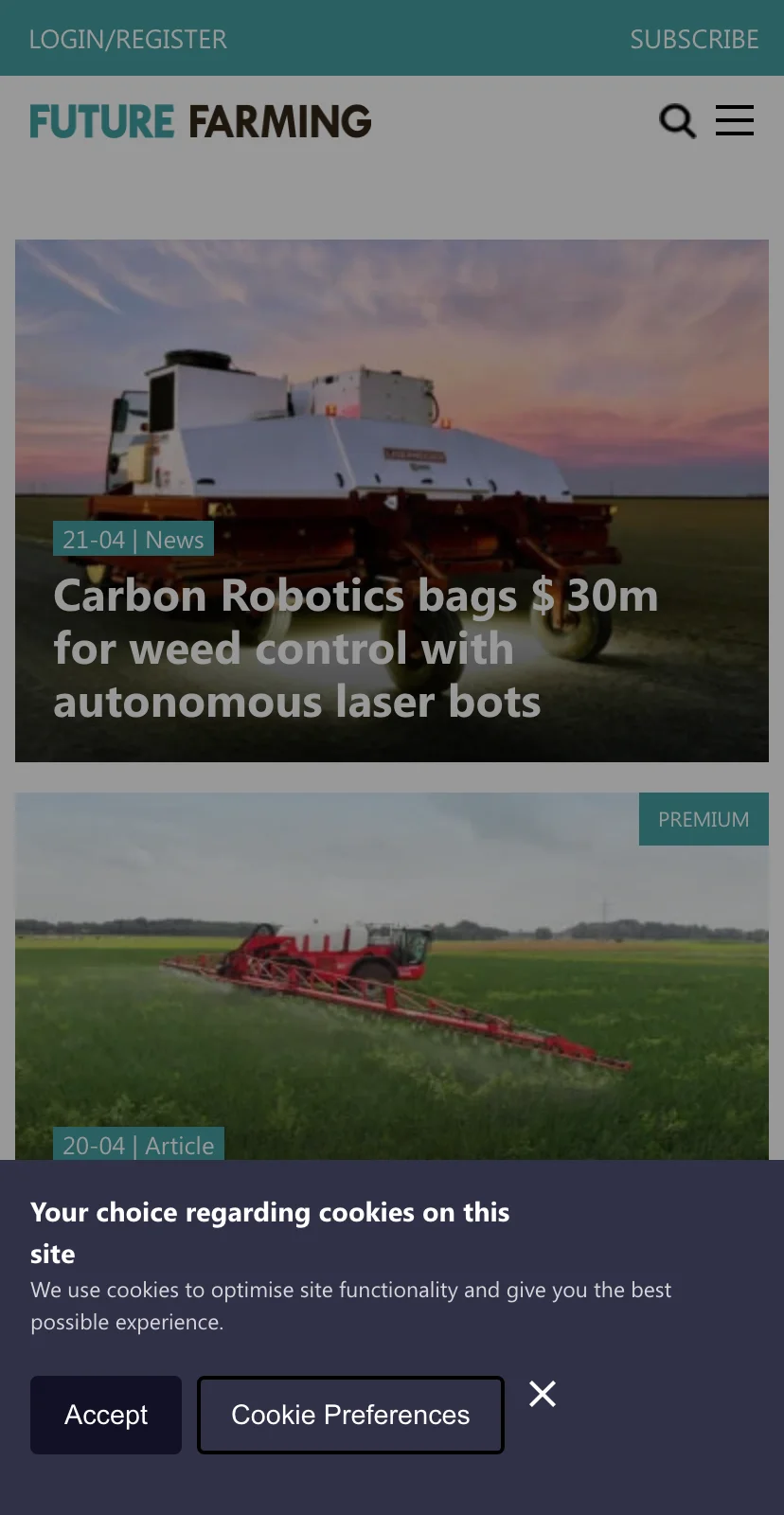Open the search icon

677,121
